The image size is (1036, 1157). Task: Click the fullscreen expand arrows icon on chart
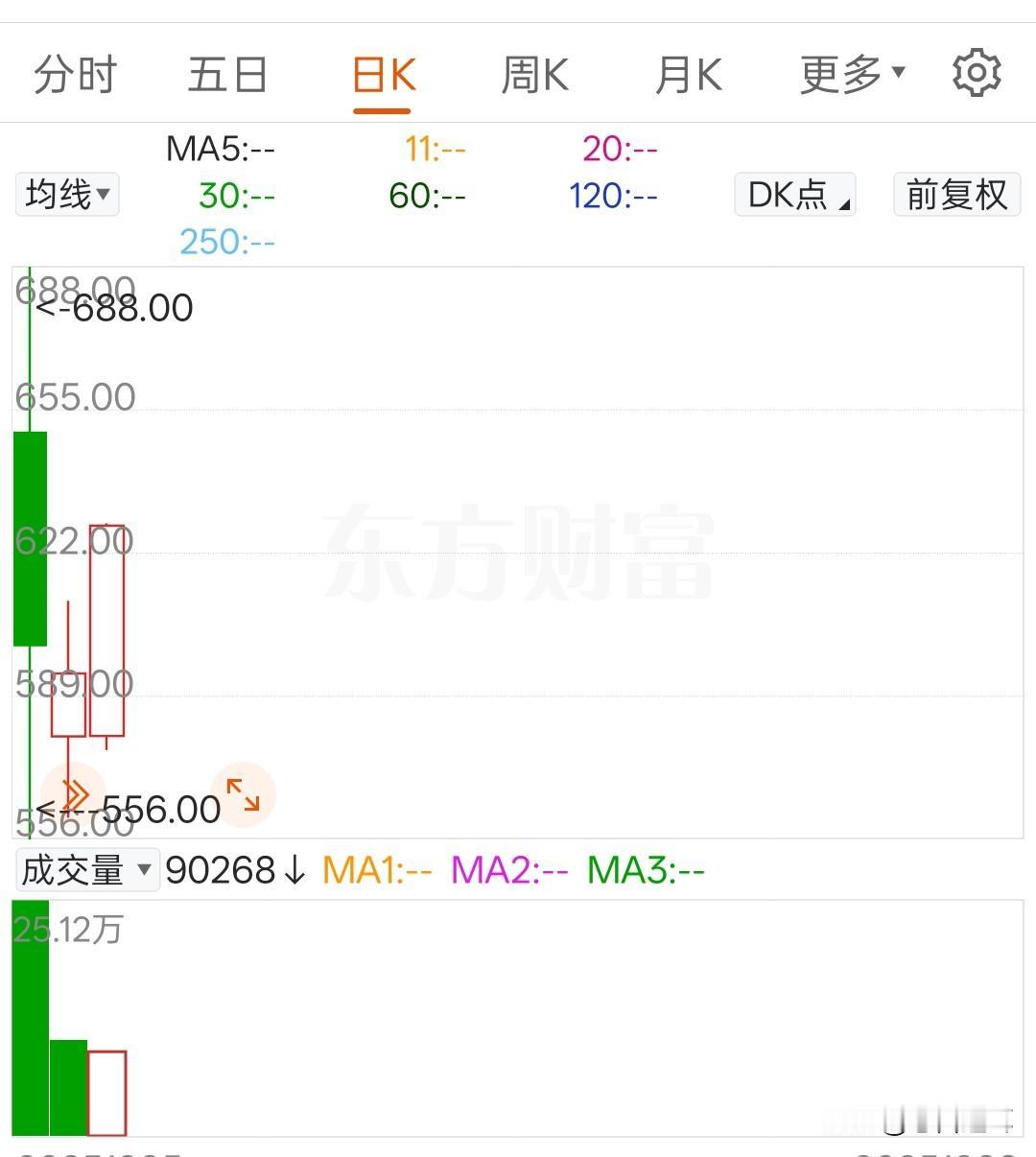[x=244, y=793]
